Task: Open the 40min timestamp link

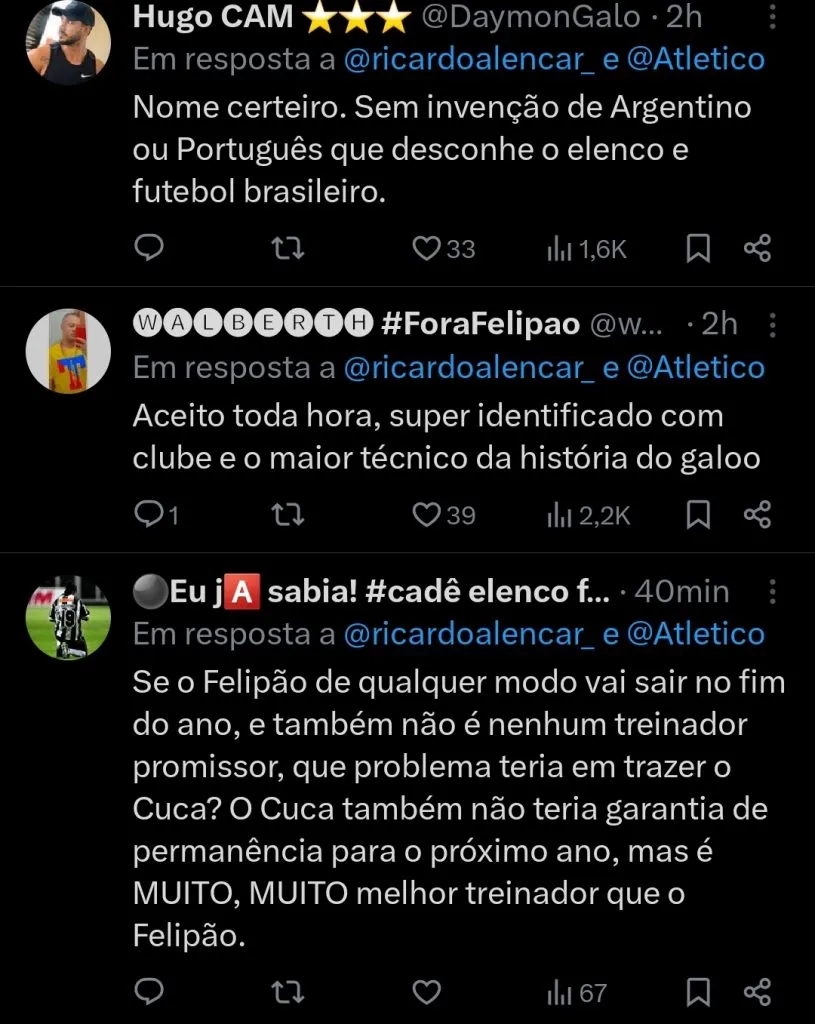Action: click(x=680, y=591)
